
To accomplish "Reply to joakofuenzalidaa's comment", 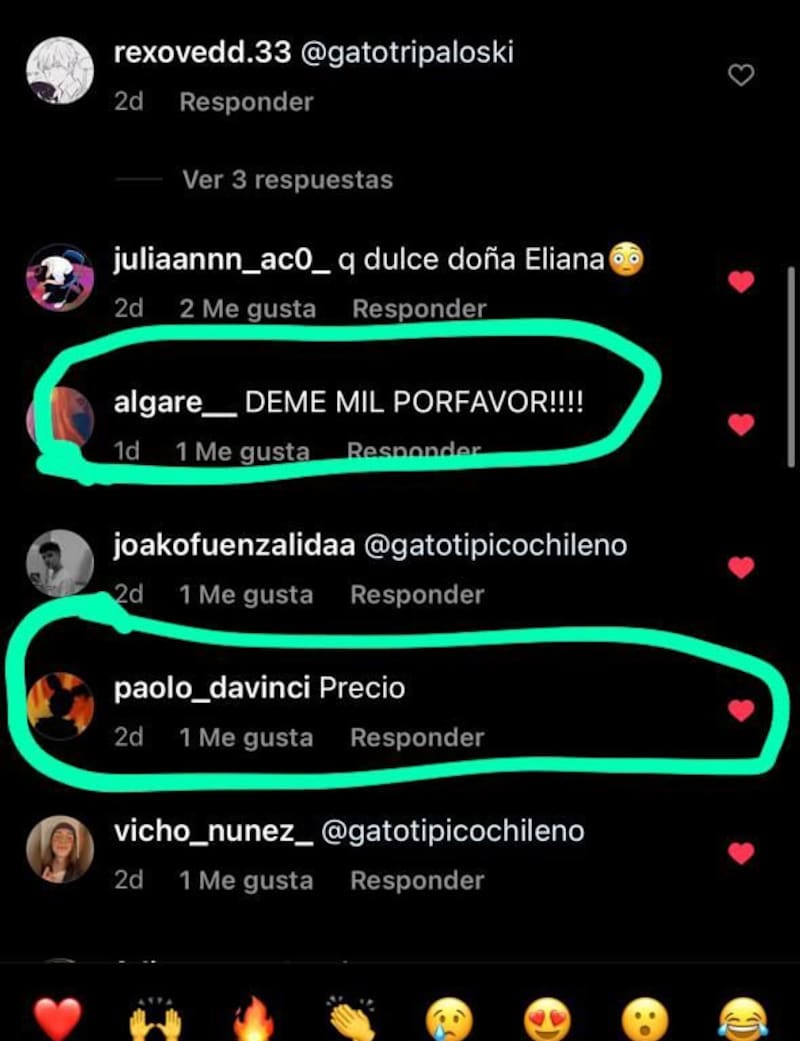I will [x=417, y=595].
